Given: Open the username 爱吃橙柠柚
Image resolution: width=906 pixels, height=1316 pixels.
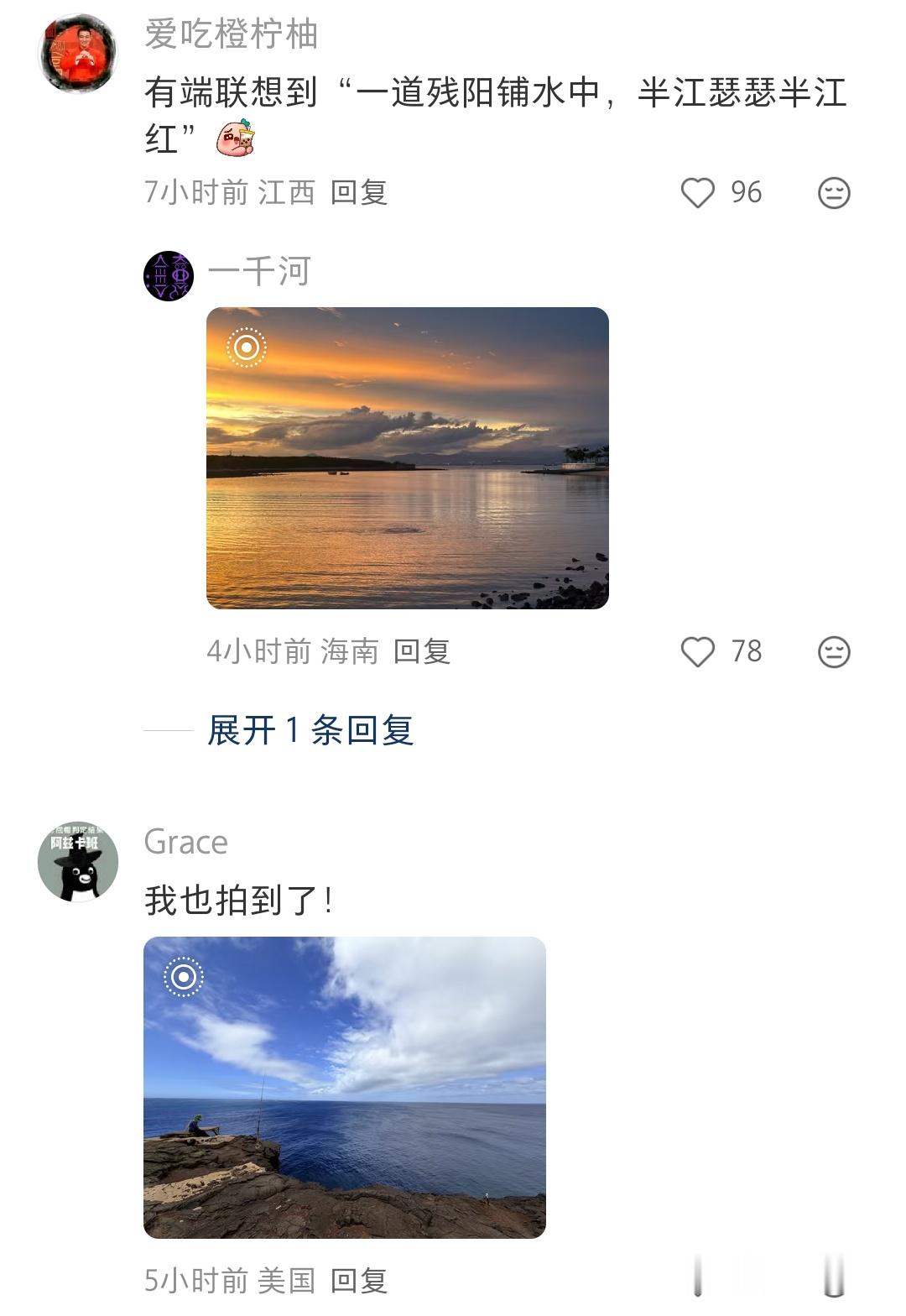Looking at the screenshot, I should point(232,35).
